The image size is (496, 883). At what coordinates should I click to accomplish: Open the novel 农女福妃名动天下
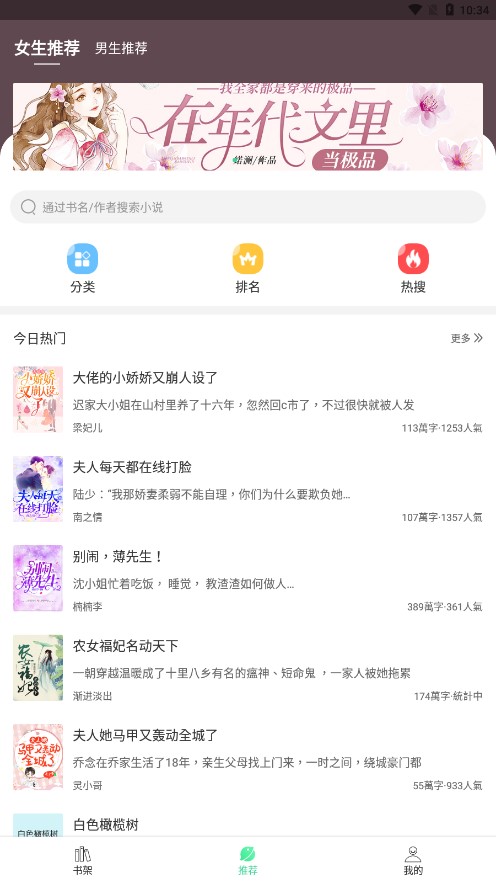(248, 668)
